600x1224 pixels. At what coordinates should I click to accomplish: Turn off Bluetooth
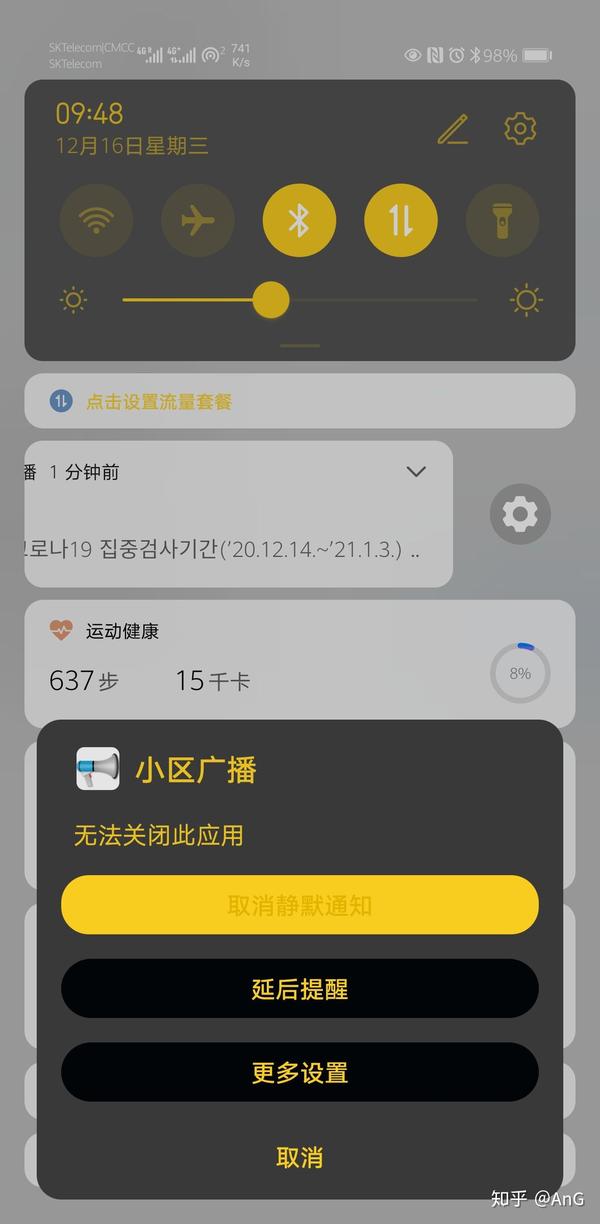[299, 221]
